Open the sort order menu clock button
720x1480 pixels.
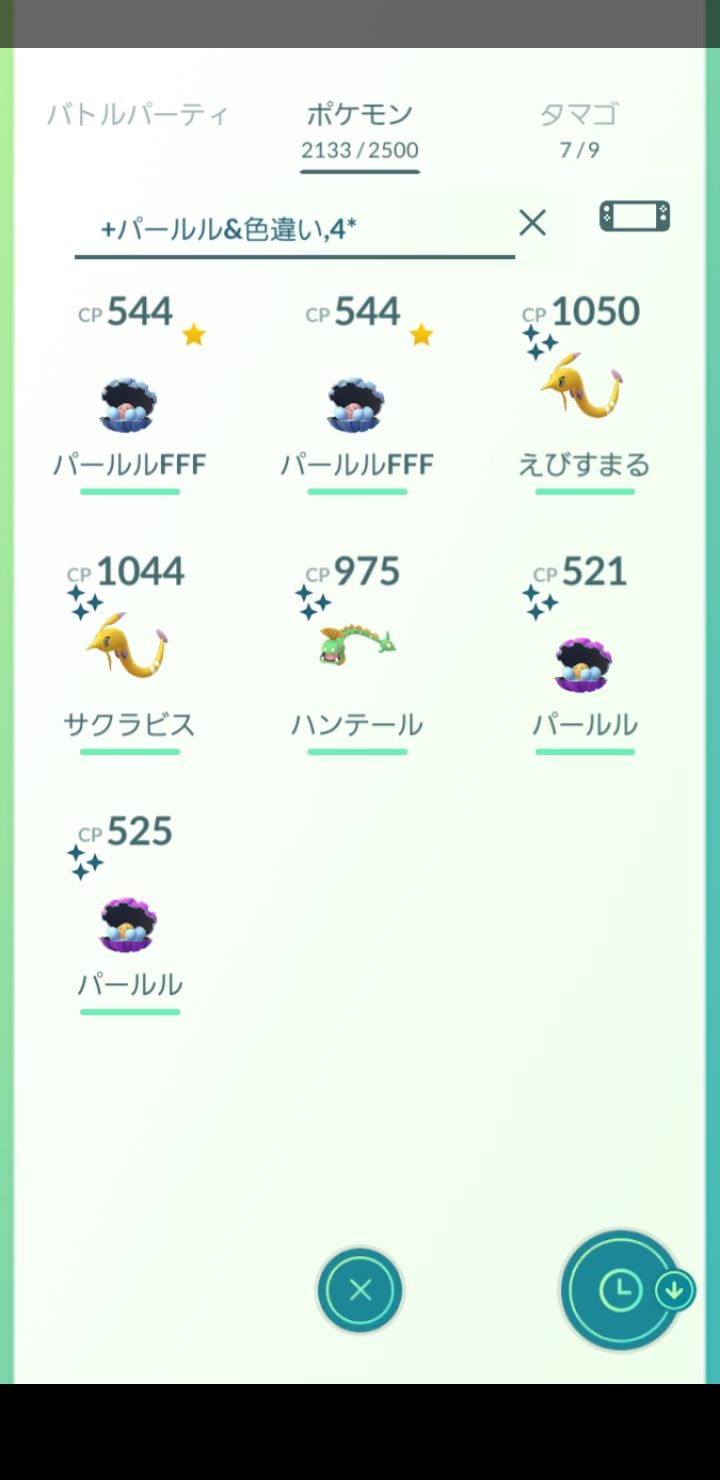click(621, 1290)
